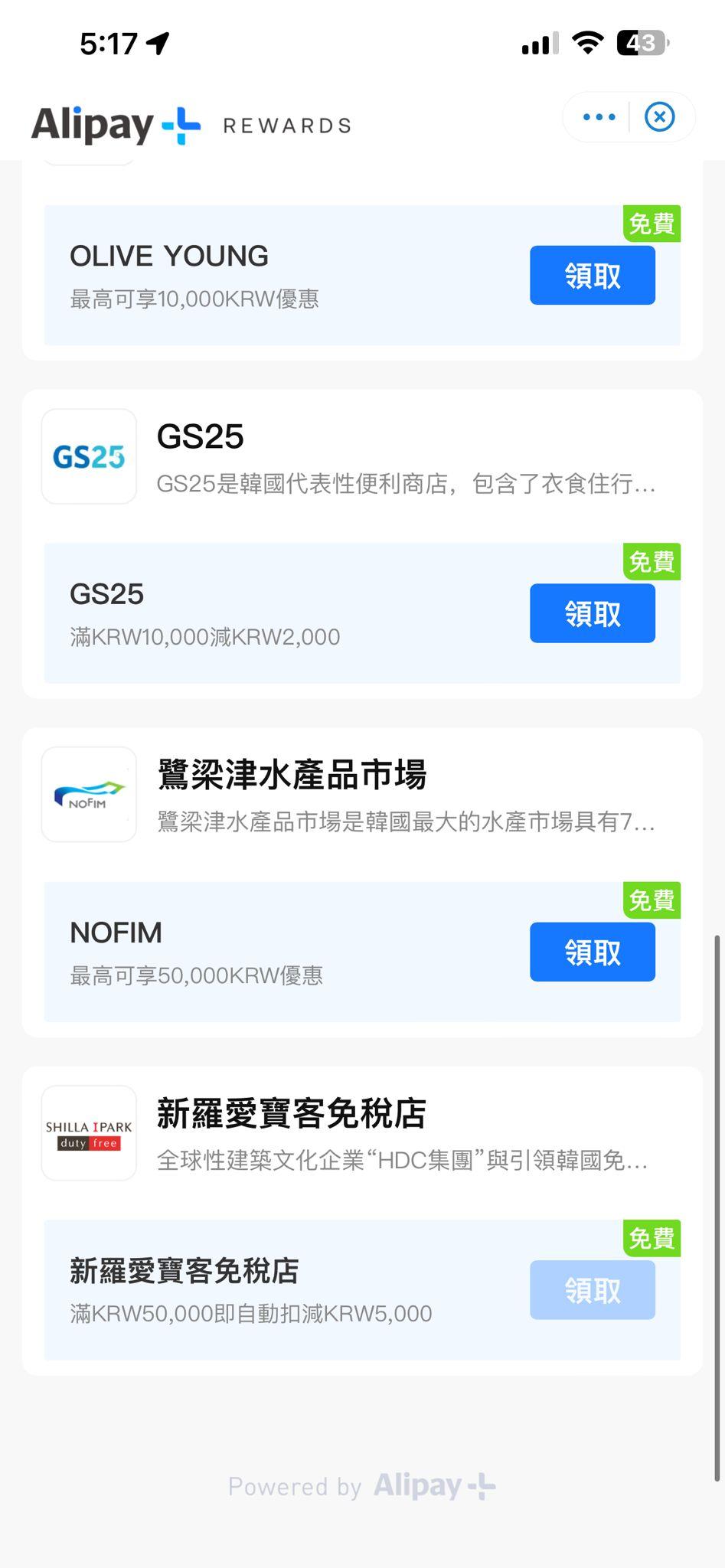Tap the GS25 merchant logo

pos(88,457)
